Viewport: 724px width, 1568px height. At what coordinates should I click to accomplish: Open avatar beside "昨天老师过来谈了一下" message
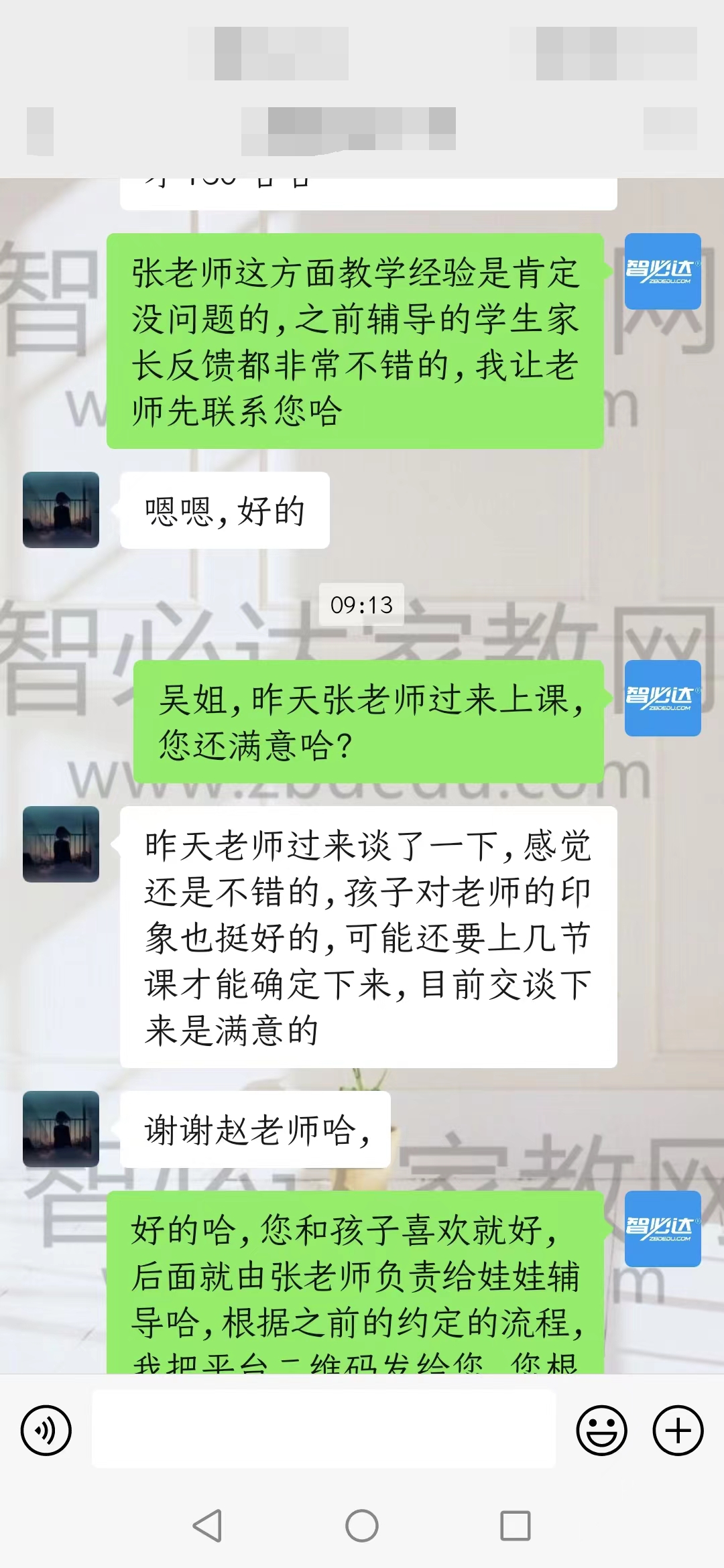[61, 844]
